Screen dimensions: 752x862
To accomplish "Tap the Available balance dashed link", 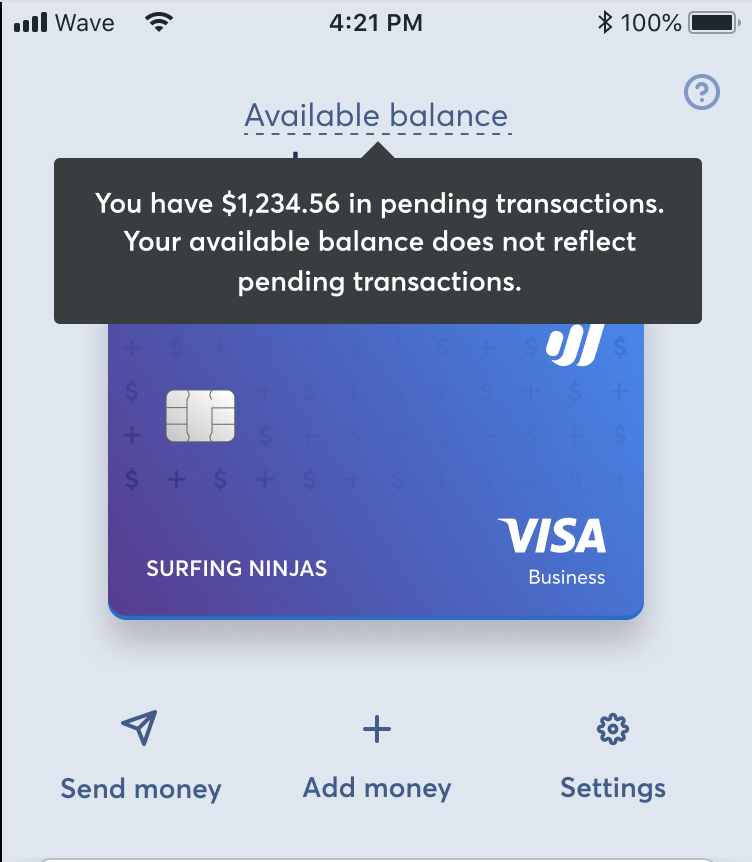I will point(376,116).
